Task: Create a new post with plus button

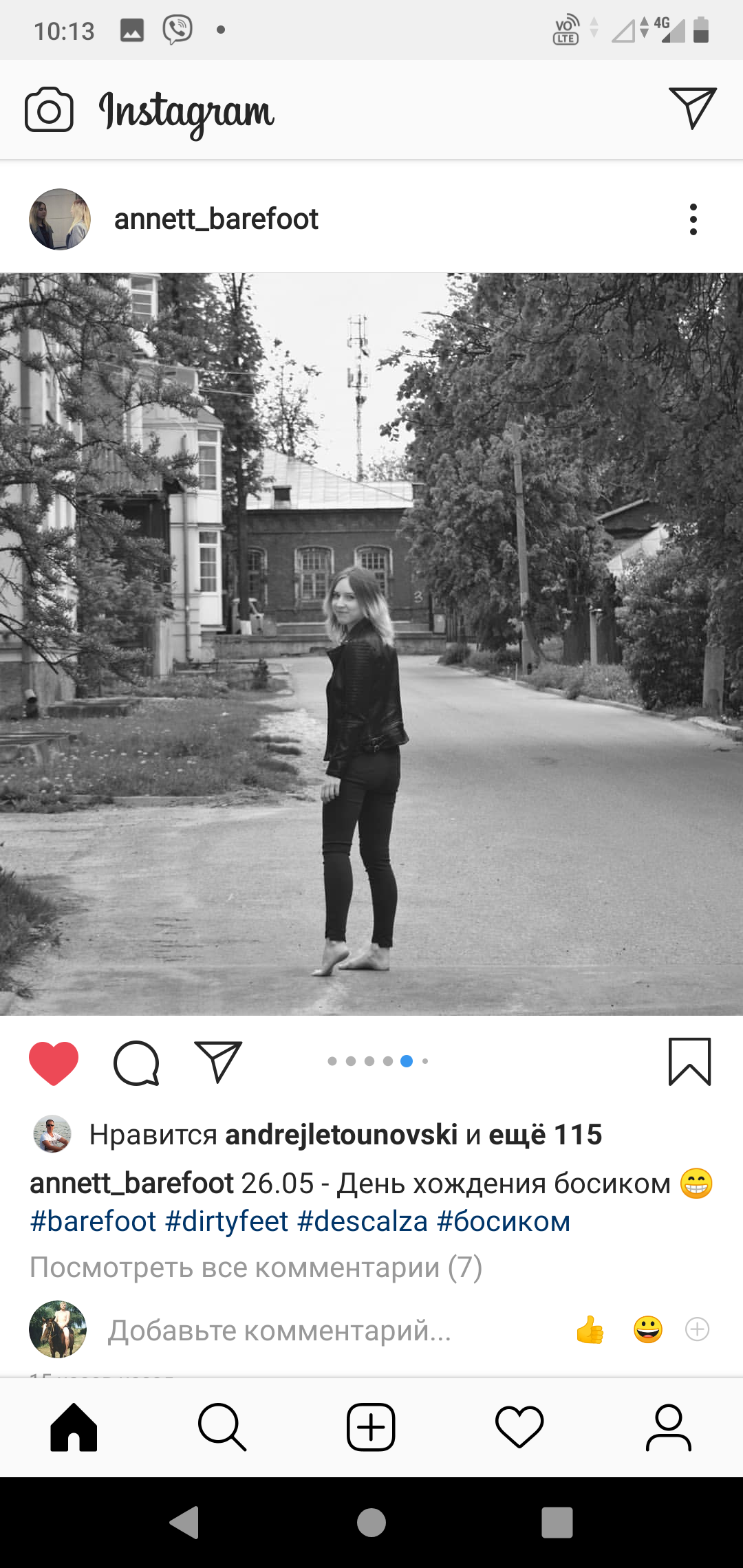Action: click(x=371, y=1427)
